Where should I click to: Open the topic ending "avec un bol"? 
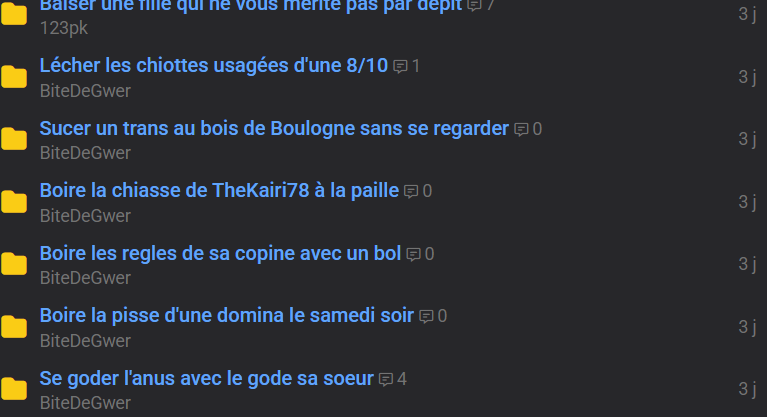click(x=219, y=254)
